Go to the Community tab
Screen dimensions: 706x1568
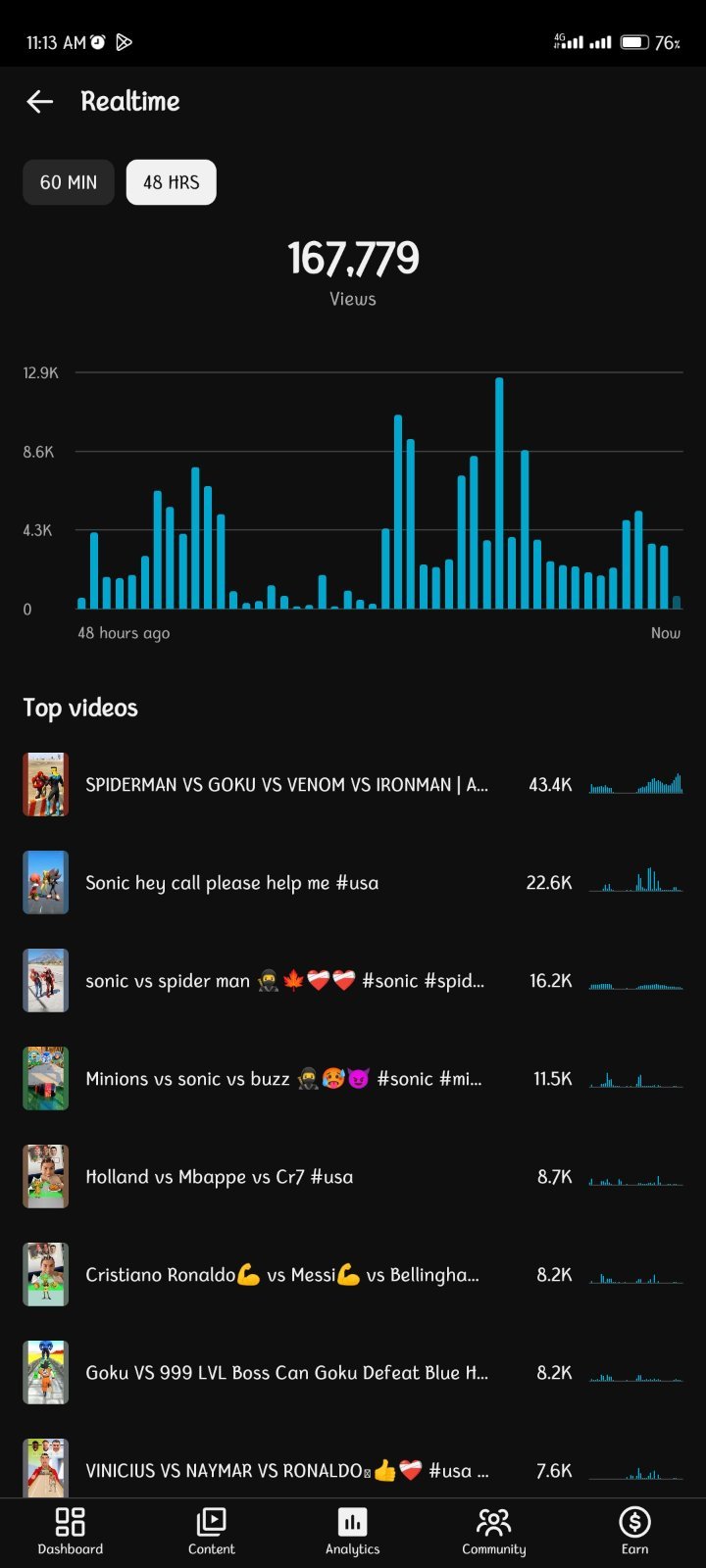coord(494,1532)
